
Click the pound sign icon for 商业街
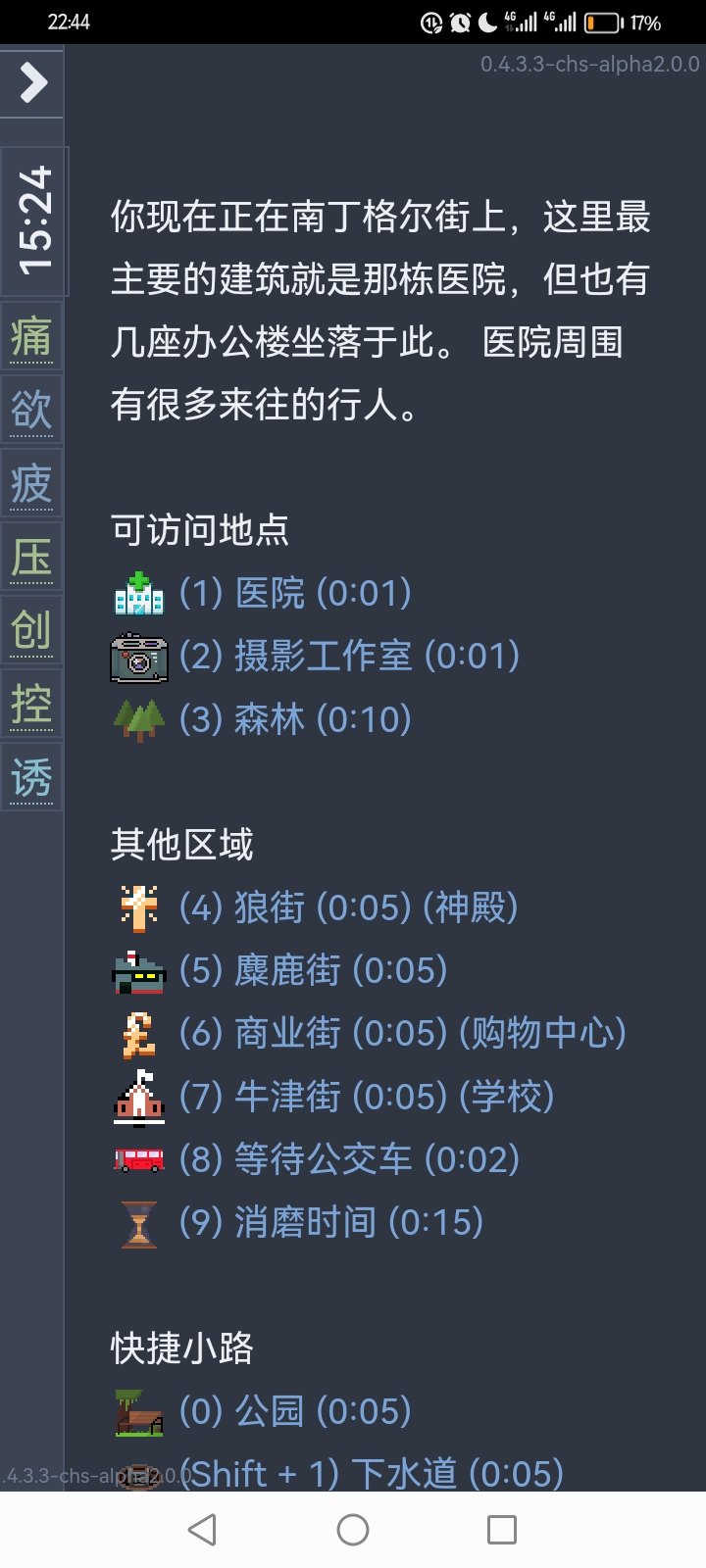(x=140, y=1033)
